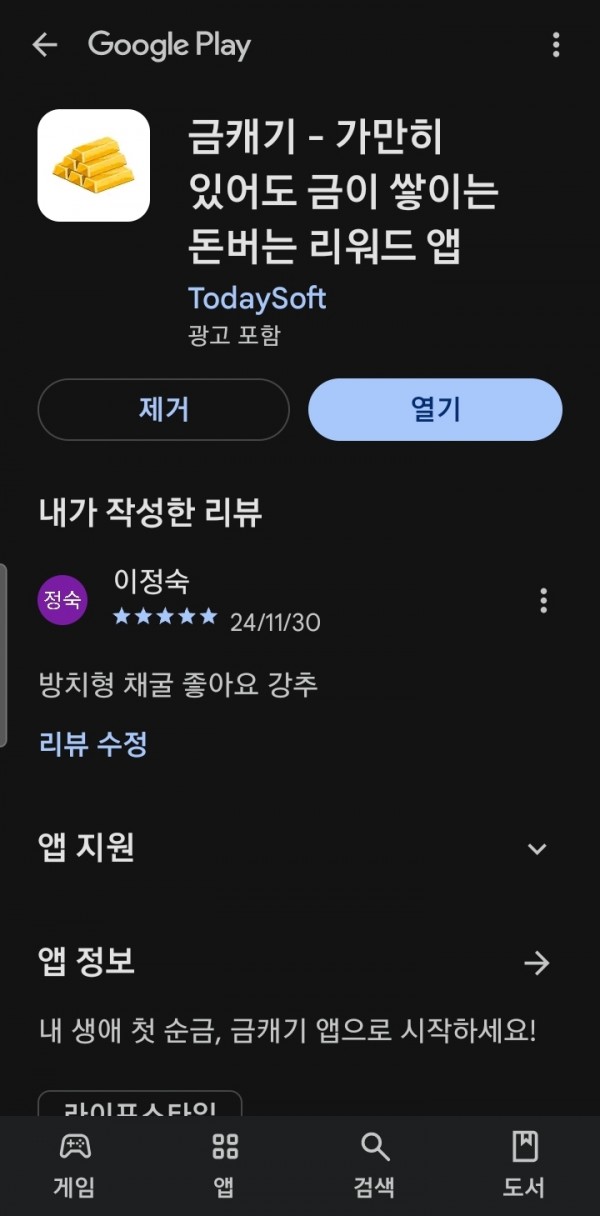The image size is (600, 1216).
Task: Open the TodaySoft developer page
Action: (257, 298)
